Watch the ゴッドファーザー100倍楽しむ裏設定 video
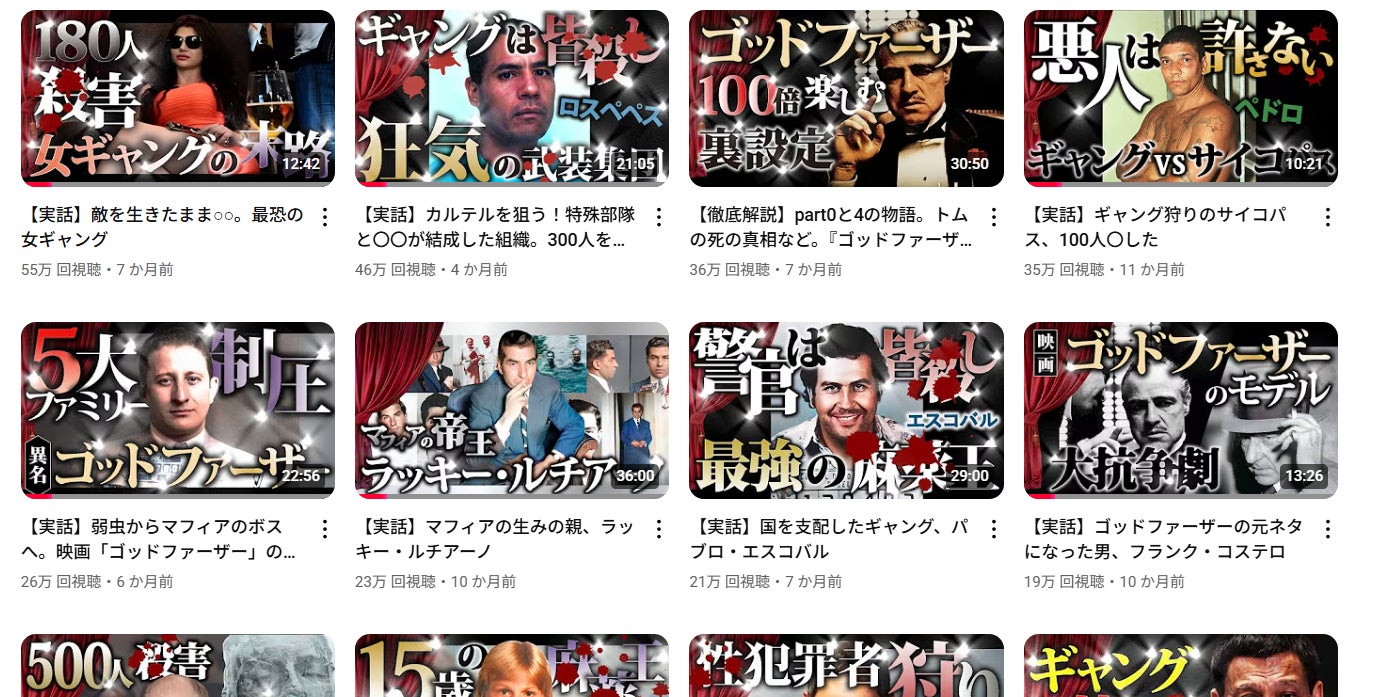 [x=846, y=98]
